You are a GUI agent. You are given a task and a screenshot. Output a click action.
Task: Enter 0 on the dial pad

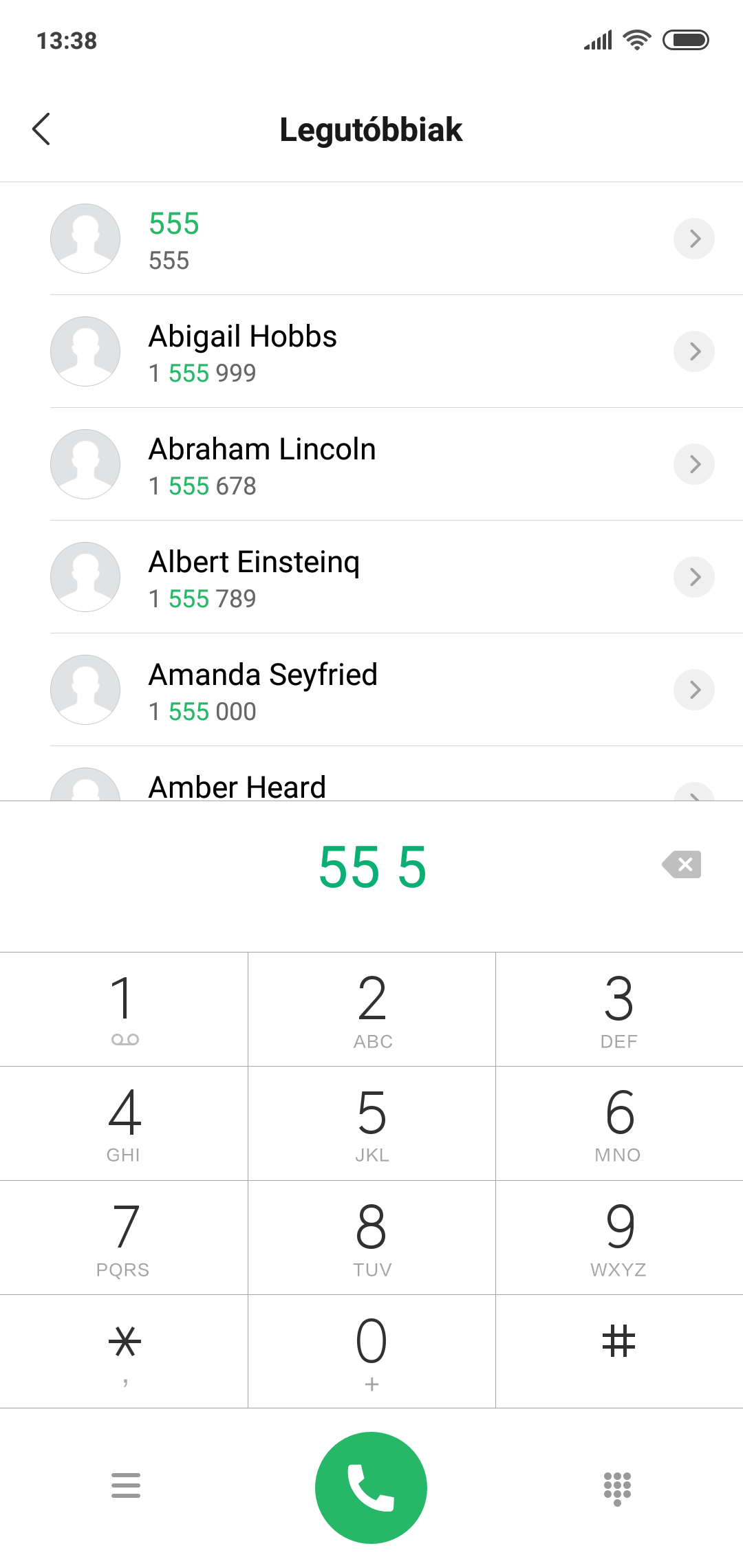point(371,1352)
